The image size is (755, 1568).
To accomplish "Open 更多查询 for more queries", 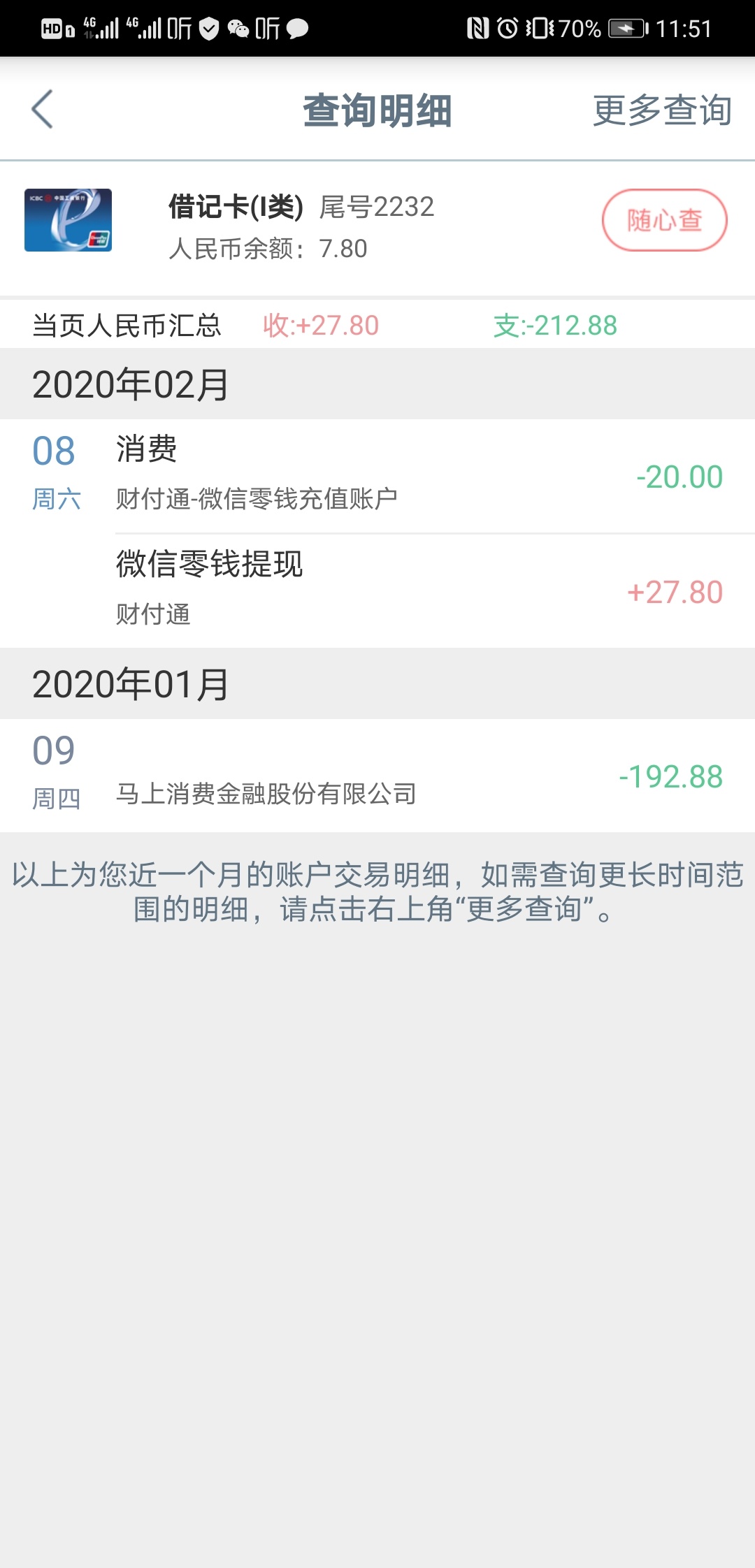I will point(662,110).
